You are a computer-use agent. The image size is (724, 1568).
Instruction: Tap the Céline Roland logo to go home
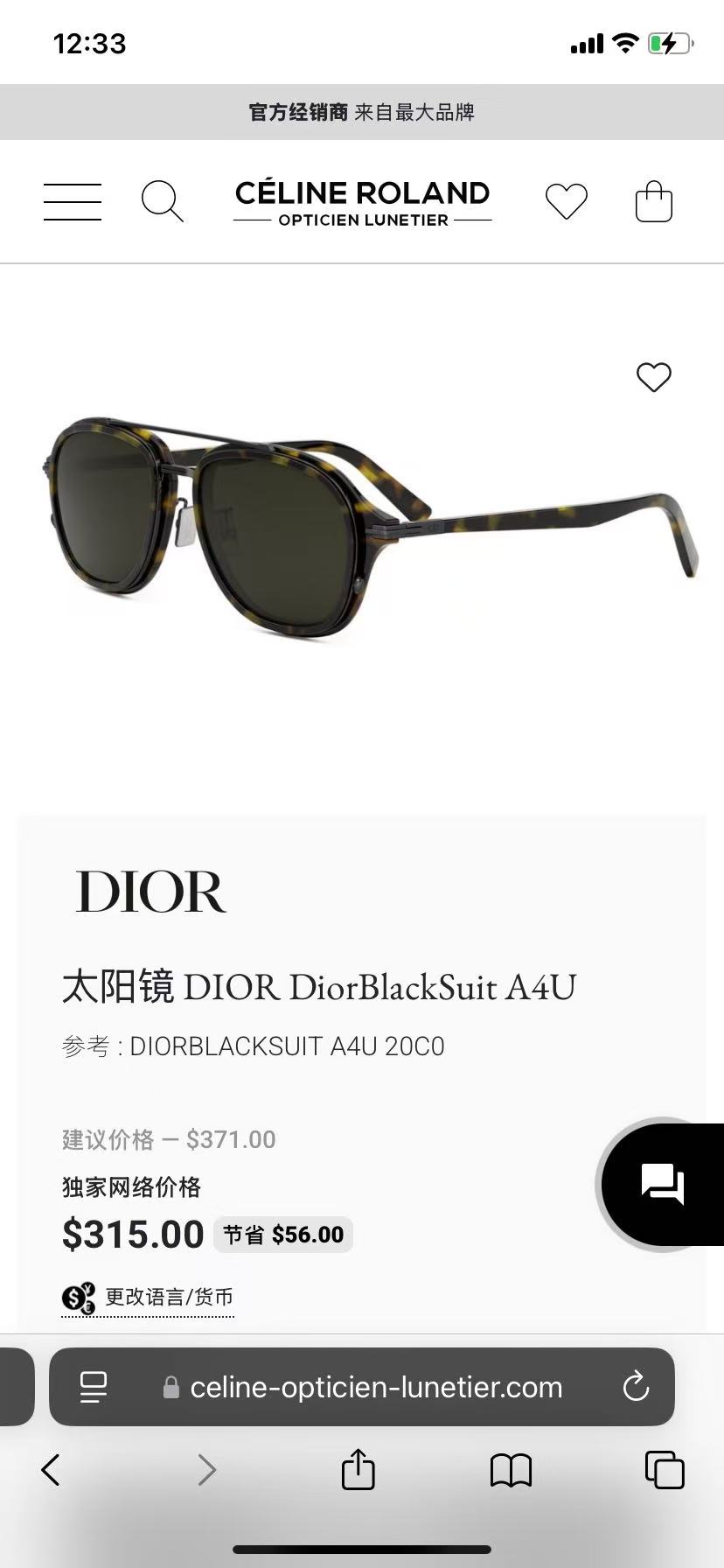[363, 203]
